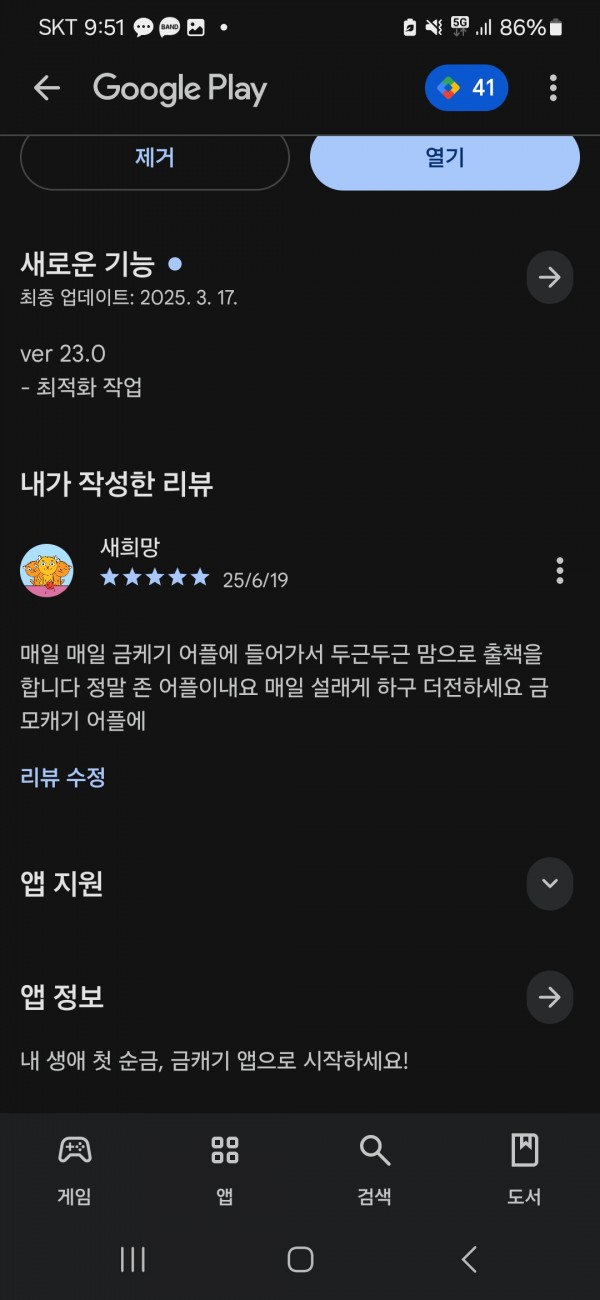Open options menu for 새희망's review
600x1300 pixels.
(559, 571)
